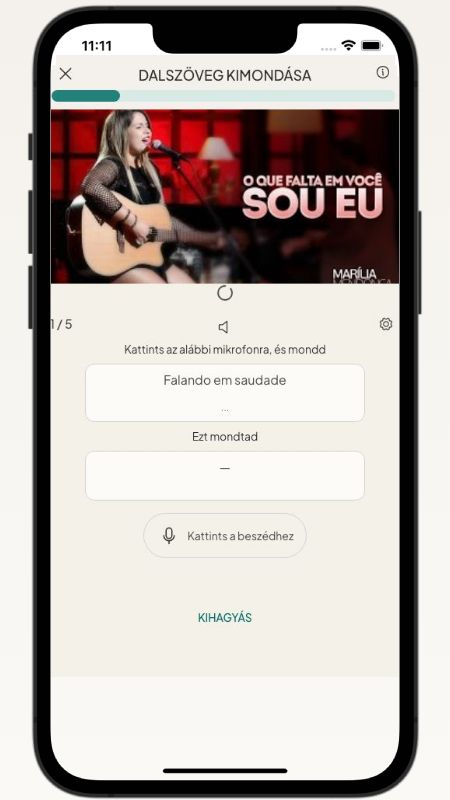Tap the Kattints a beszédhez microphone button
450x800 pixels.
tap(225, 536)
